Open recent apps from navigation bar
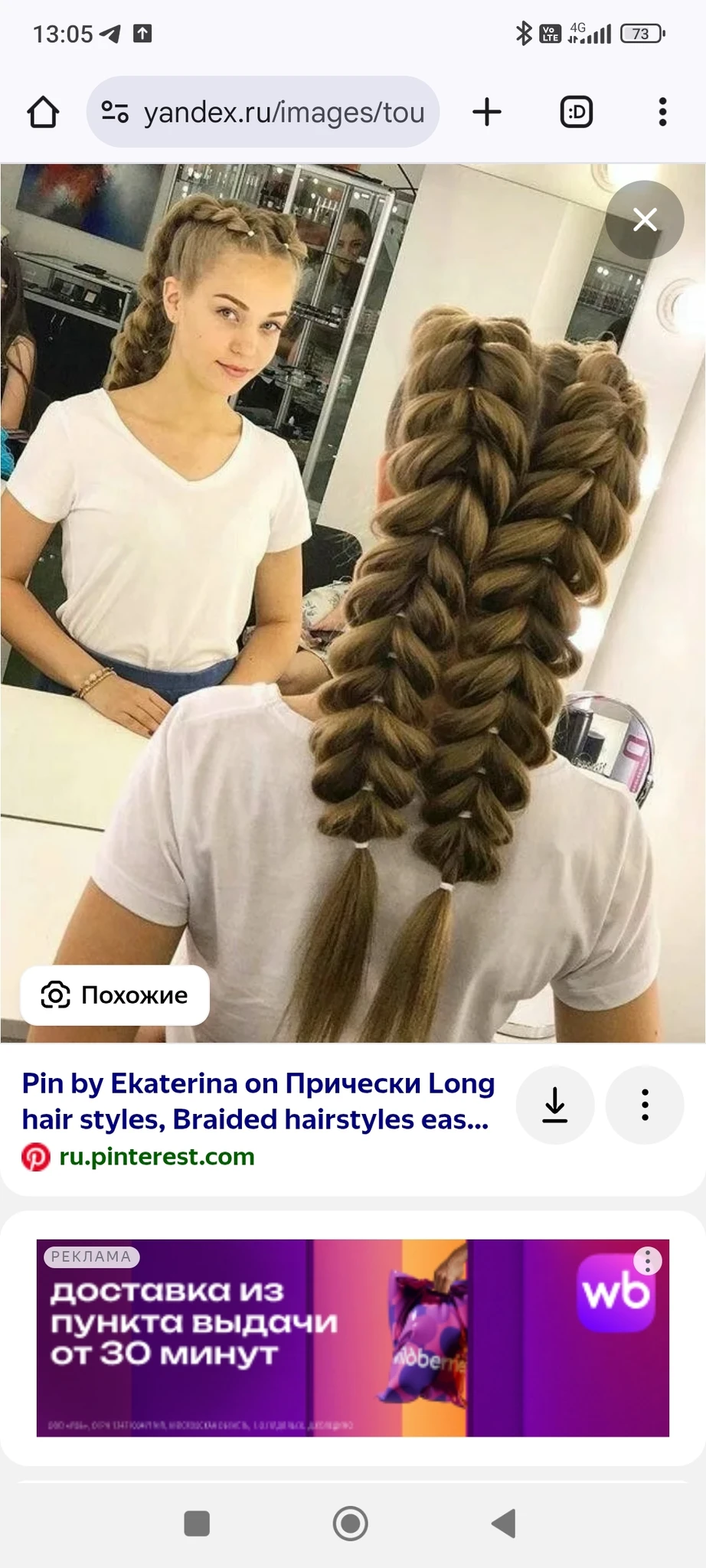The image size is (706, 1568). point(197,1524)
